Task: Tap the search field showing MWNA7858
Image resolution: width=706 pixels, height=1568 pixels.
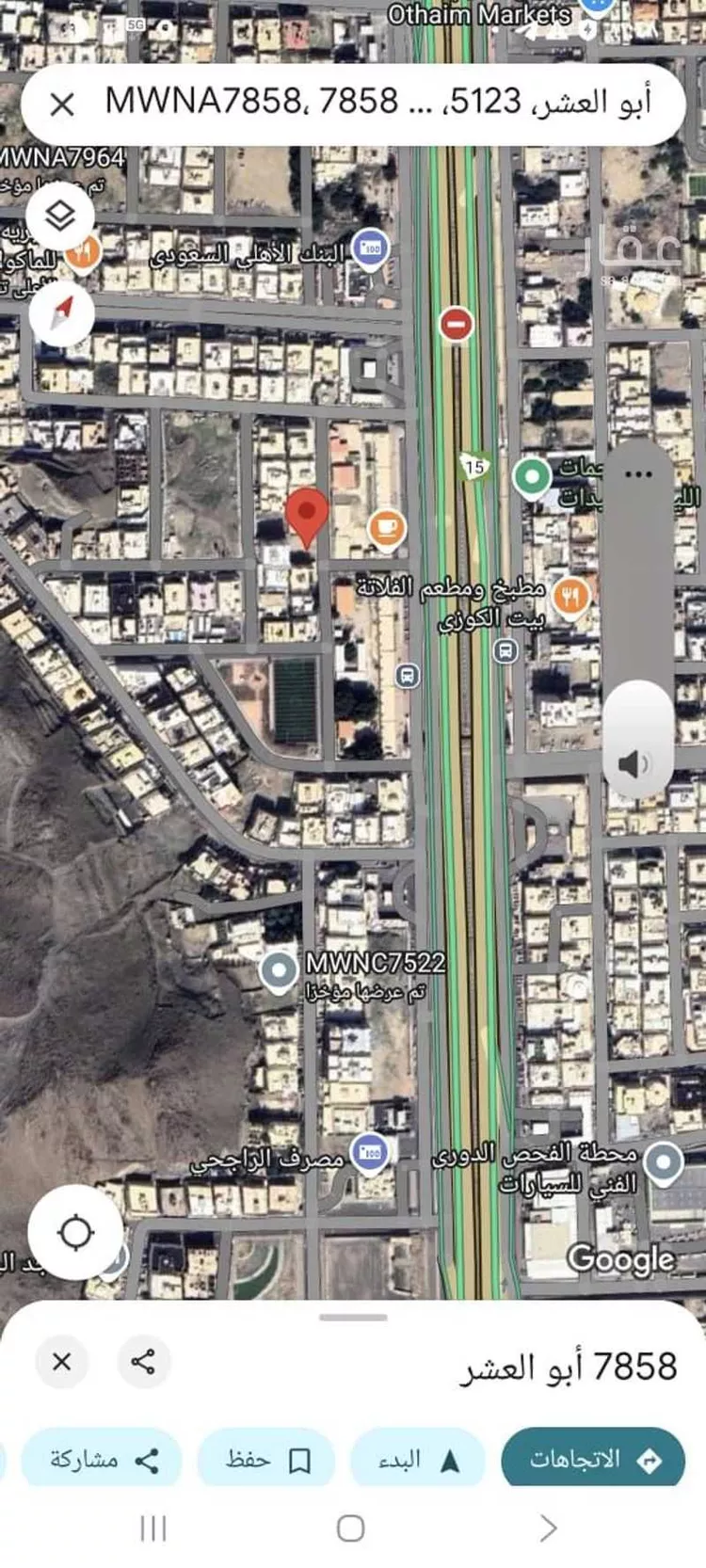Action: click(377, 102)
